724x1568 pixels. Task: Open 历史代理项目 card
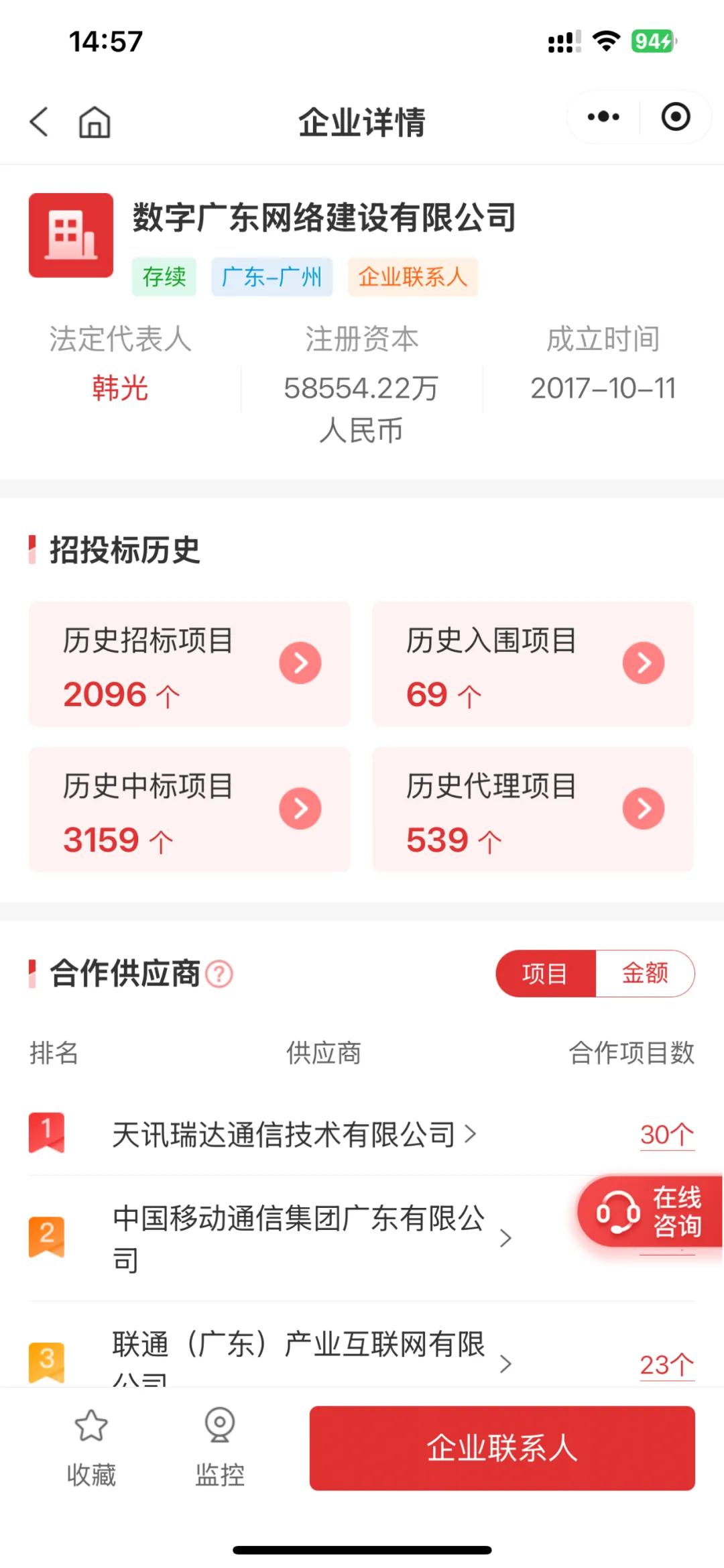532,809
